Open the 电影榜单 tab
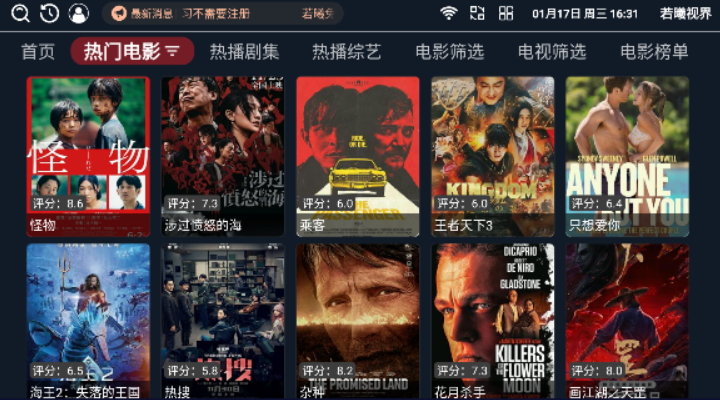The image size is (720, 400). point(654,52)
